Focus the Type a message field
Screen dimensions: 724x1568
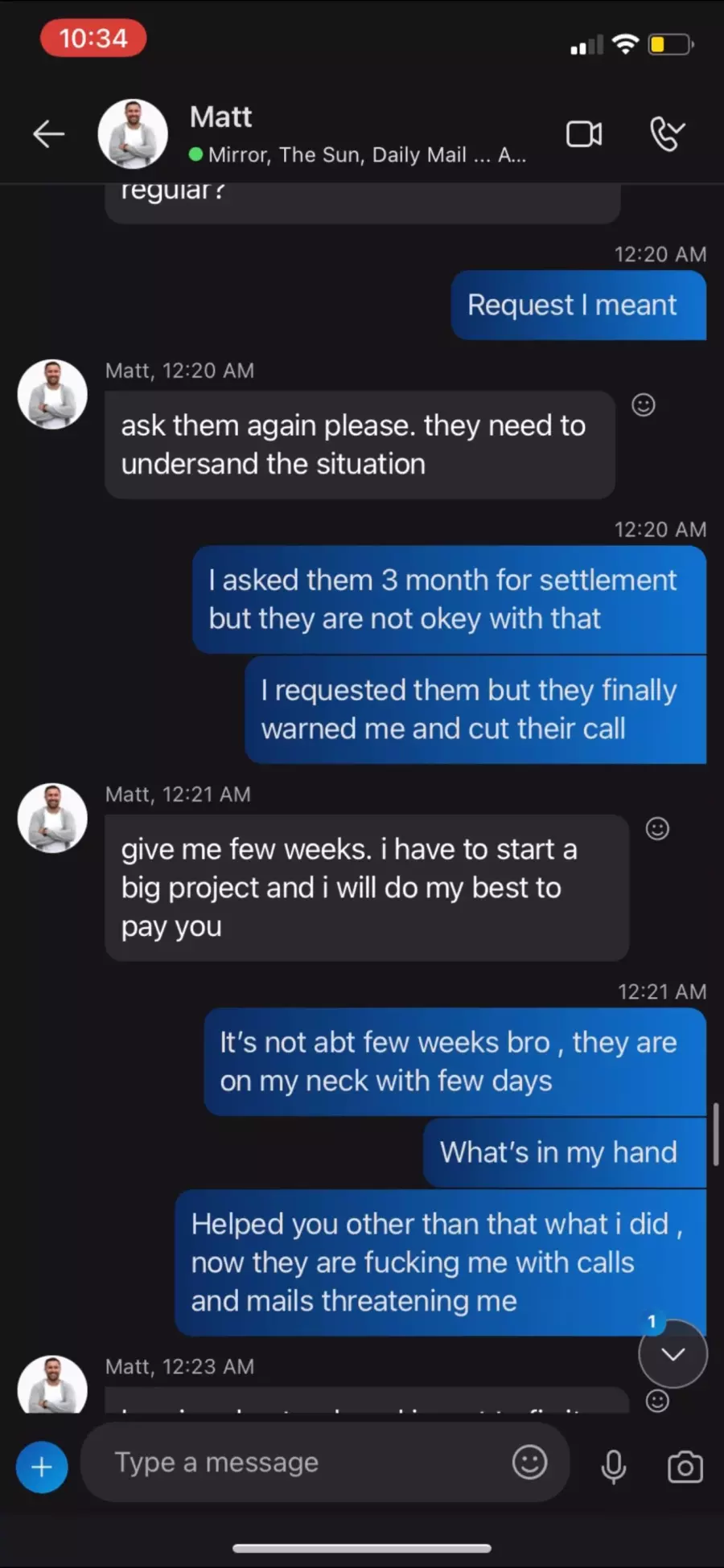[x=306, y=1463]
